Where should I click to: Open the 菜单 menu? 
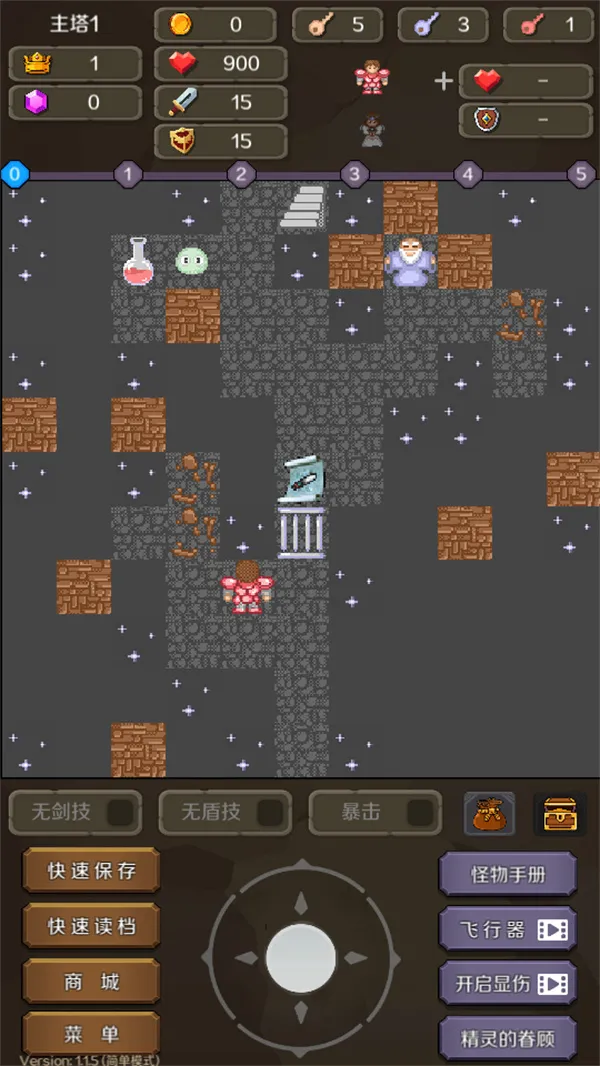point(91,1036)
